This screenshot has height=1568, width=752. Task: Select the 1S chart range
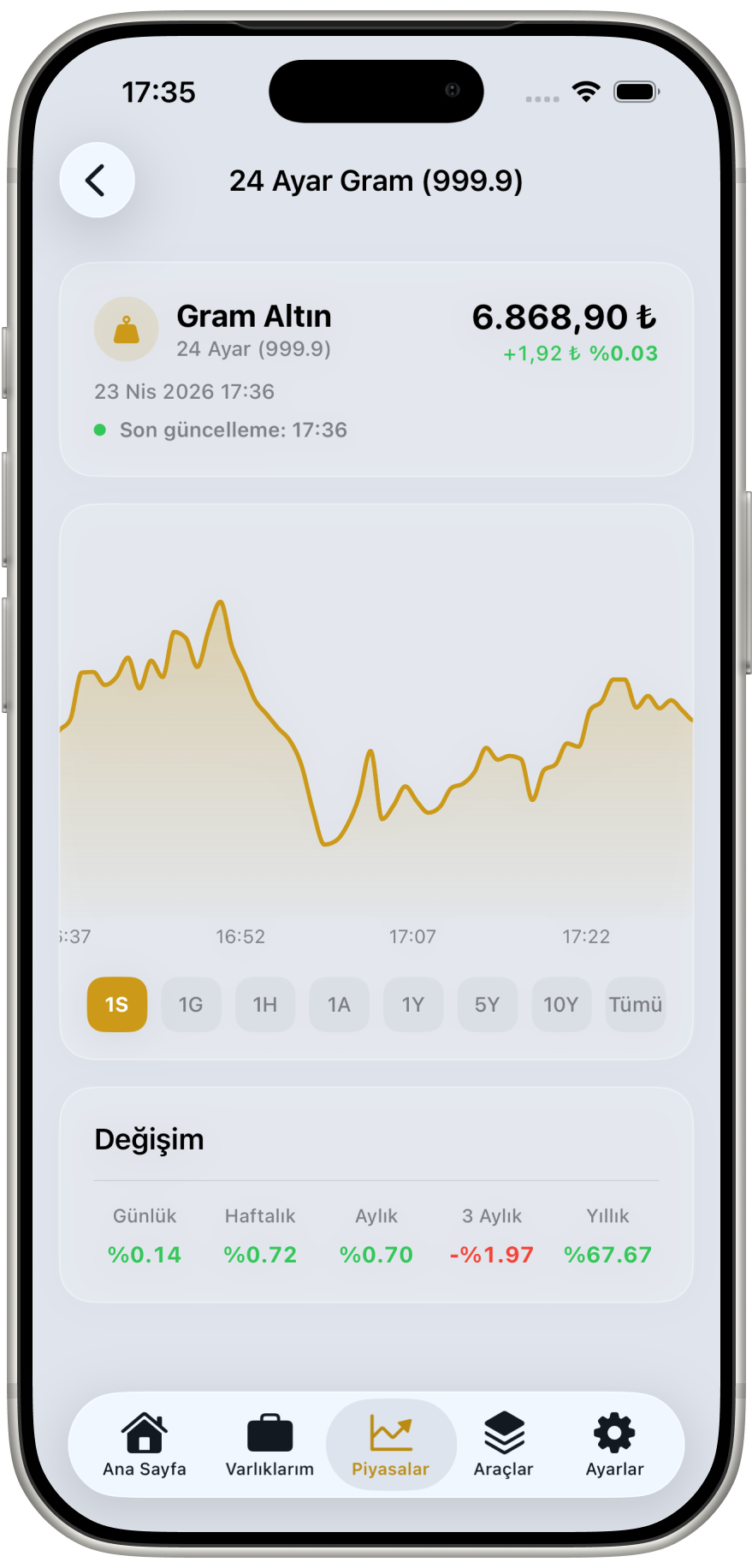[x=117, y=1004]
